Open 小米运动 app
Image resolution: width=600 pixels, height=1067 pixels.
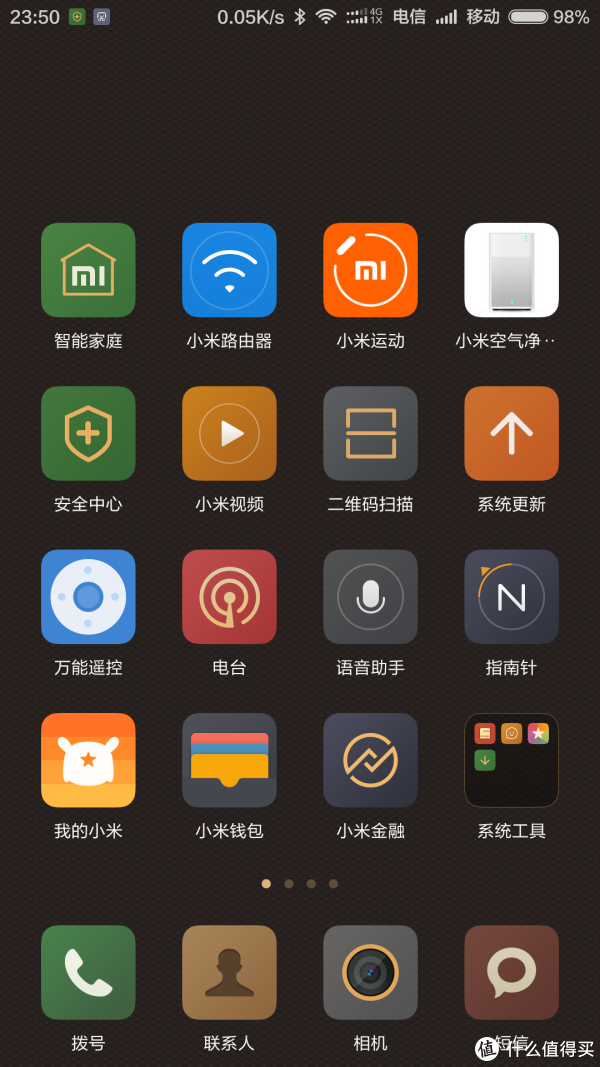click(370, 270)
